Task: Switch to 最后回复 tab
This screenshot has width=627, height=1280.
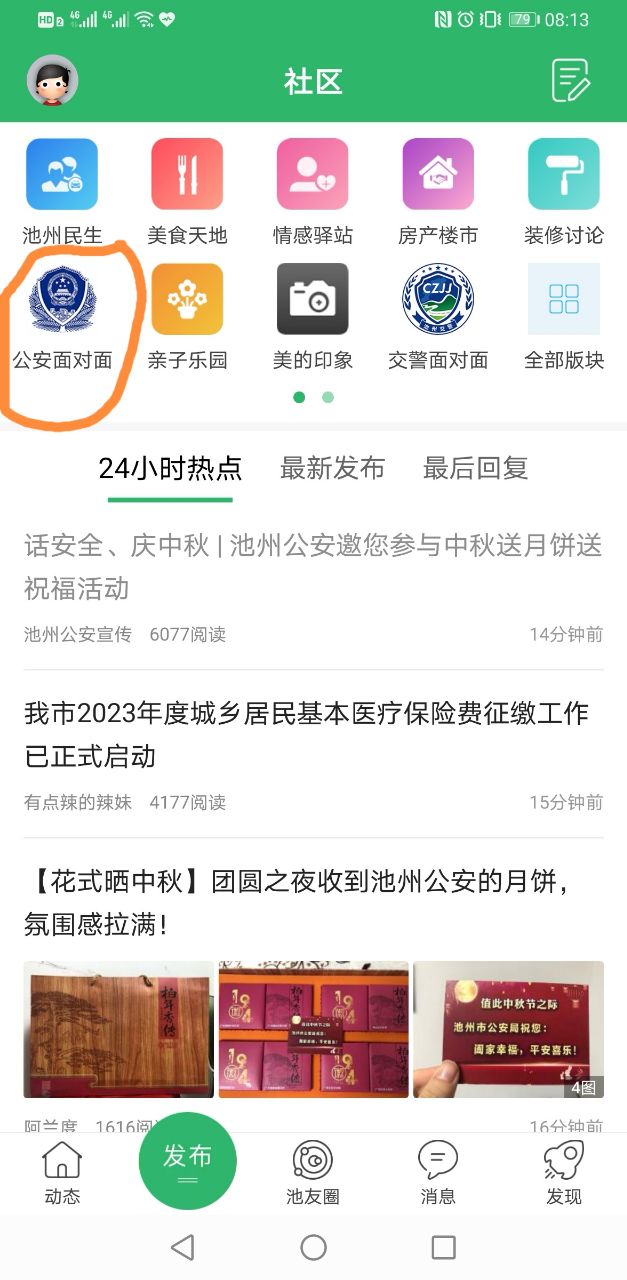Action: (x=475, y=468)
